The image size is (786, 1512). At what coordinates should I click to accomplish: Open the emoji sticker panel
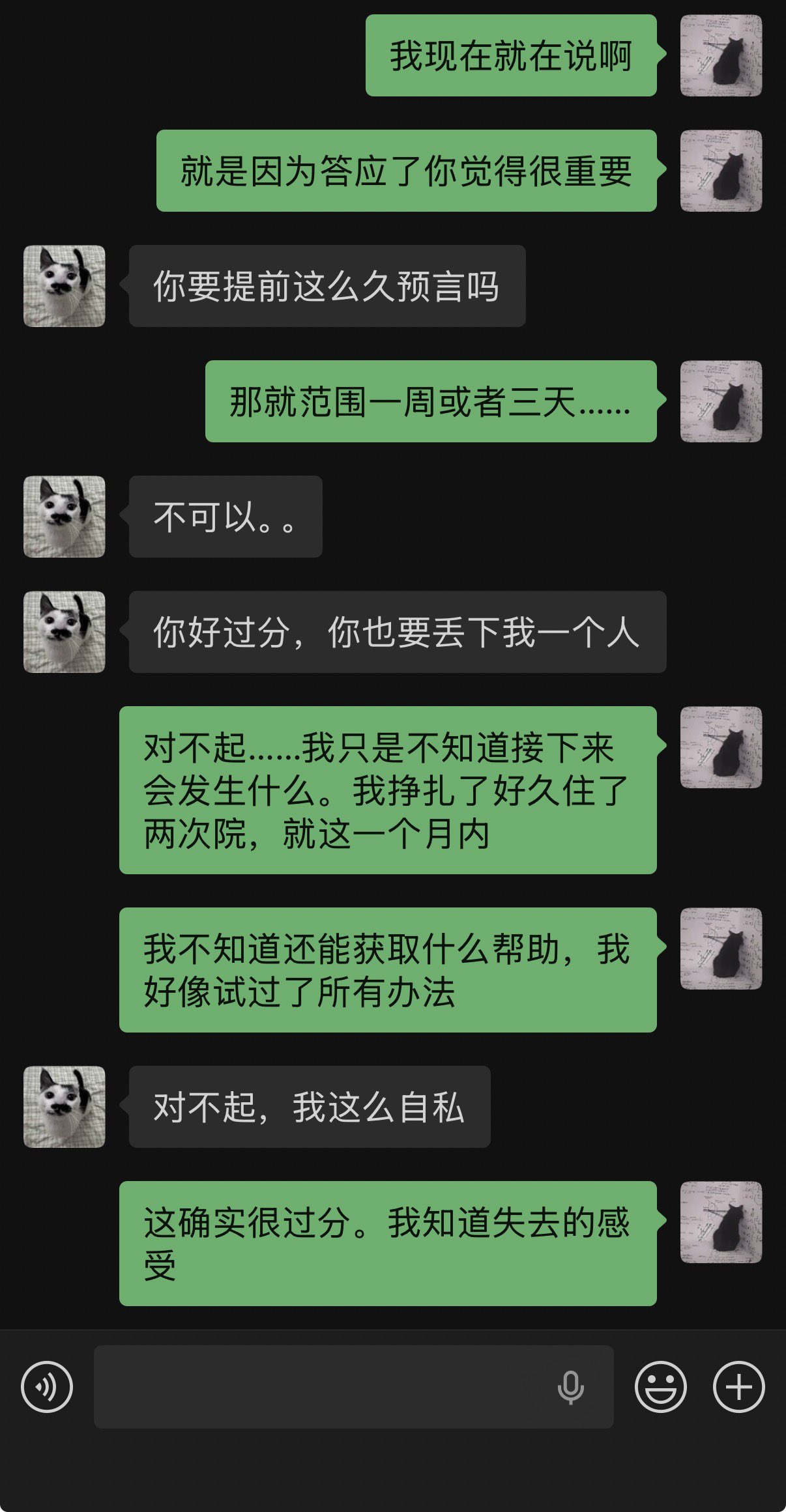pyautogui.click(x=660, y=1387)
